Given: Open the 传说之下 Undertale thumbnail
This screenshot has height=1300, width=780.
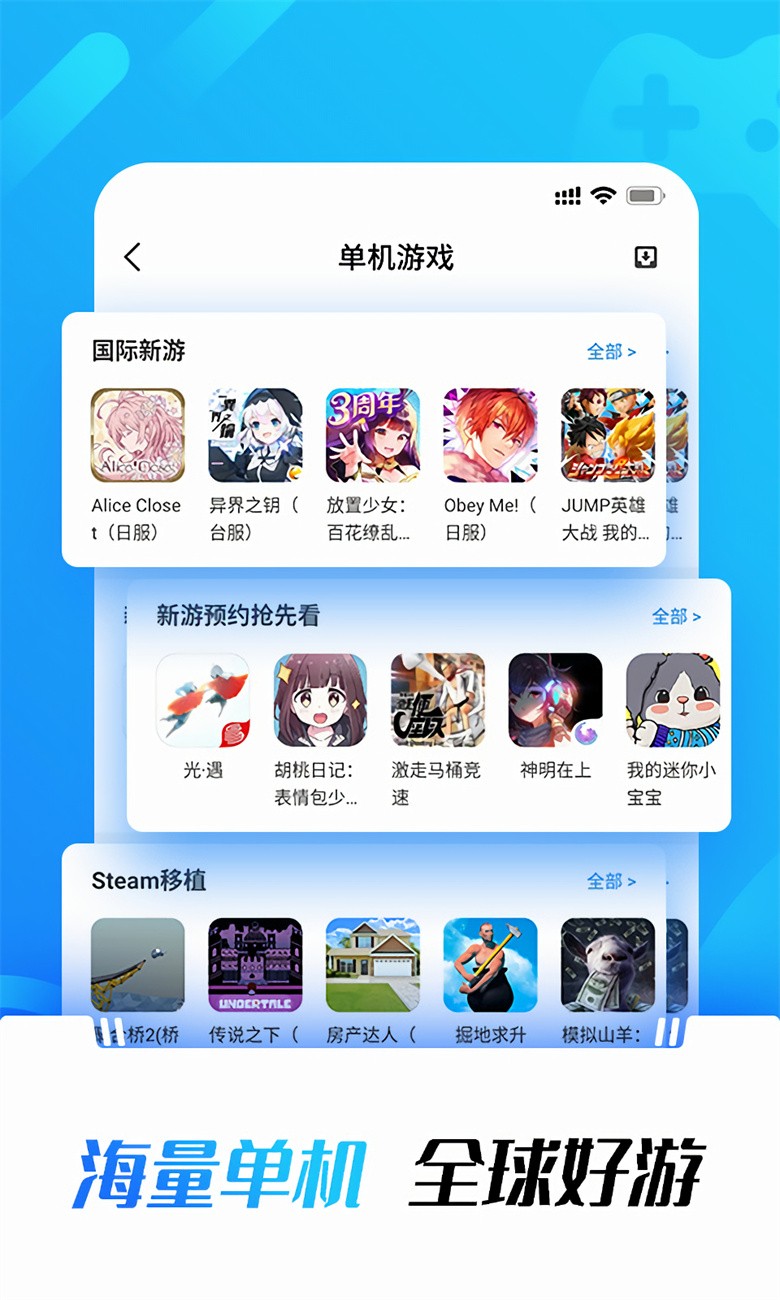Looking at the screenshot, I should tap(254, 965).
